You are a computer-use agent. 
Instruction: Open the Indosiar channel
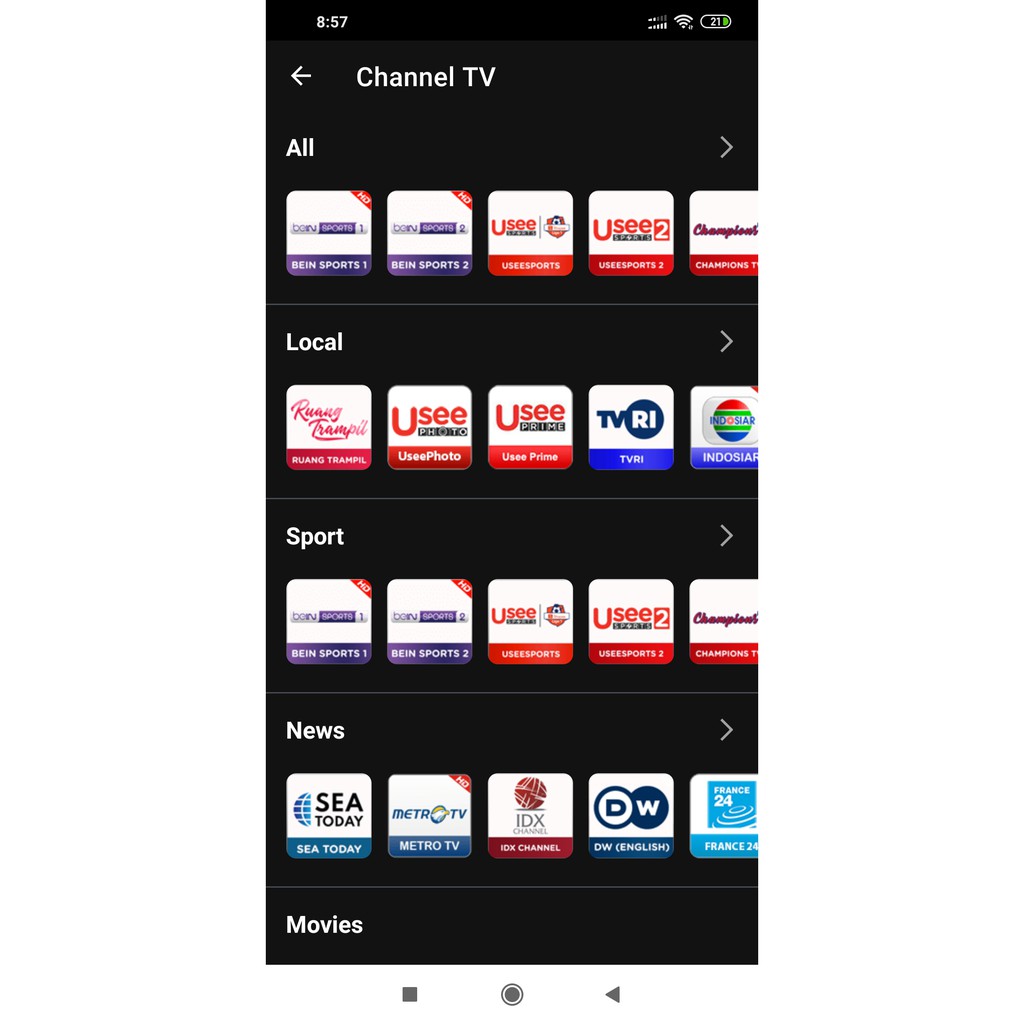tap(725, 427)
